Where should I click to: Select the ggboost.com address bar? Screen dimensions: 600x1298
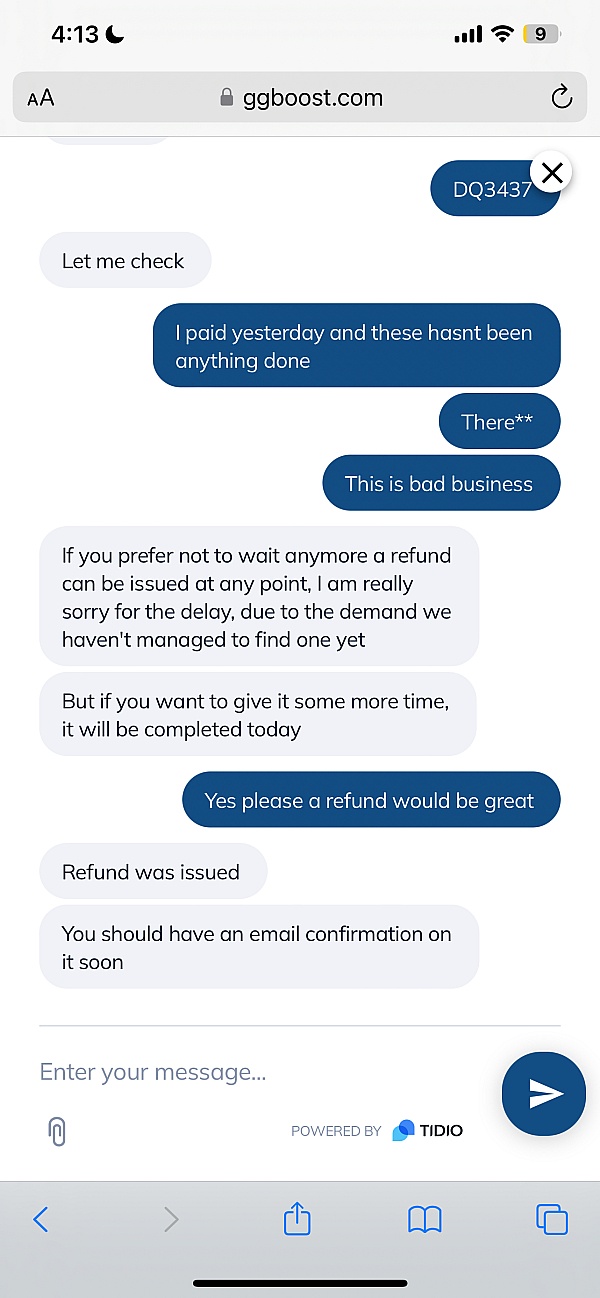coord(300,98)
